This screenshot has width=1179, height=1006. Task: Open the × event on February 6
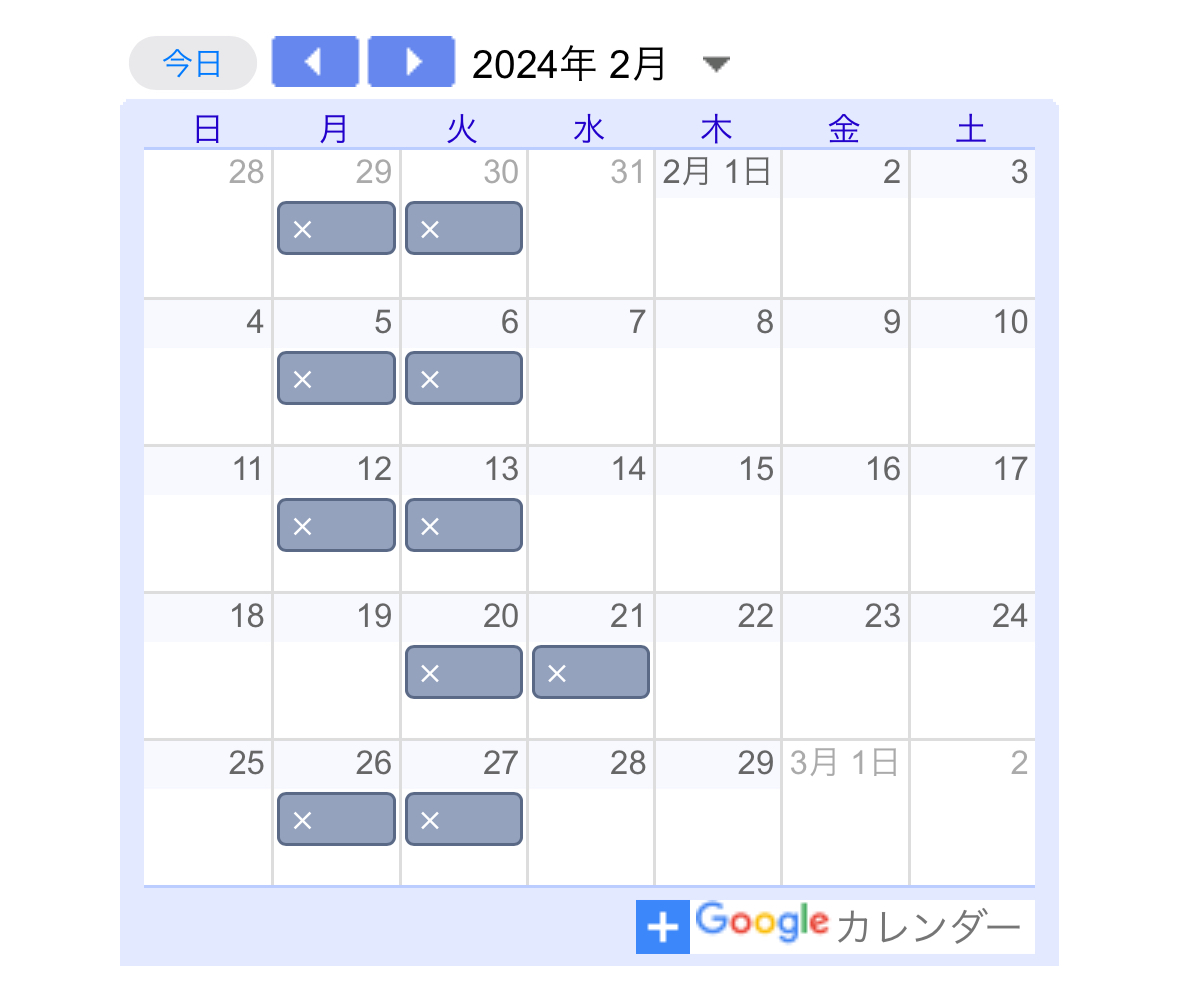[x=464, y=378]
